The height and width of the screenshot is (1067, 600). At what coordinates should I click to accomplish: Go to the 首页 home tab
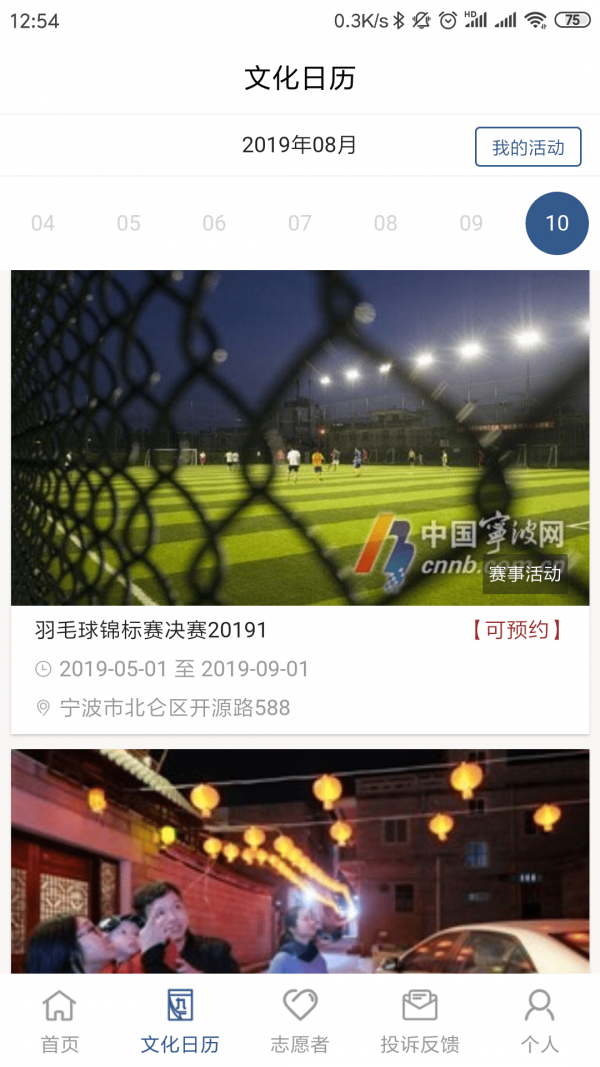[x=60, y=1021]
